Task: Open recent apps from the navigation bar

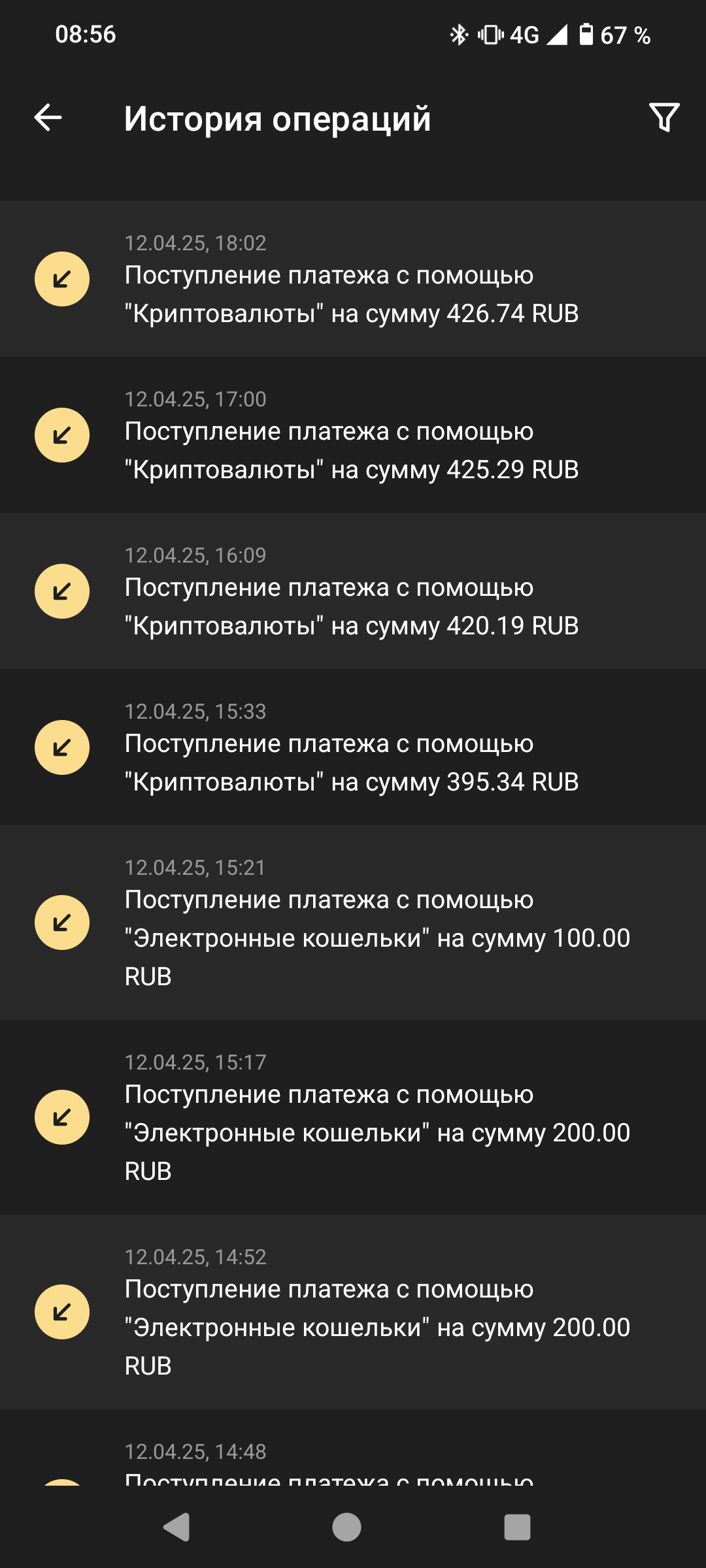Action: click(517, 1527)
